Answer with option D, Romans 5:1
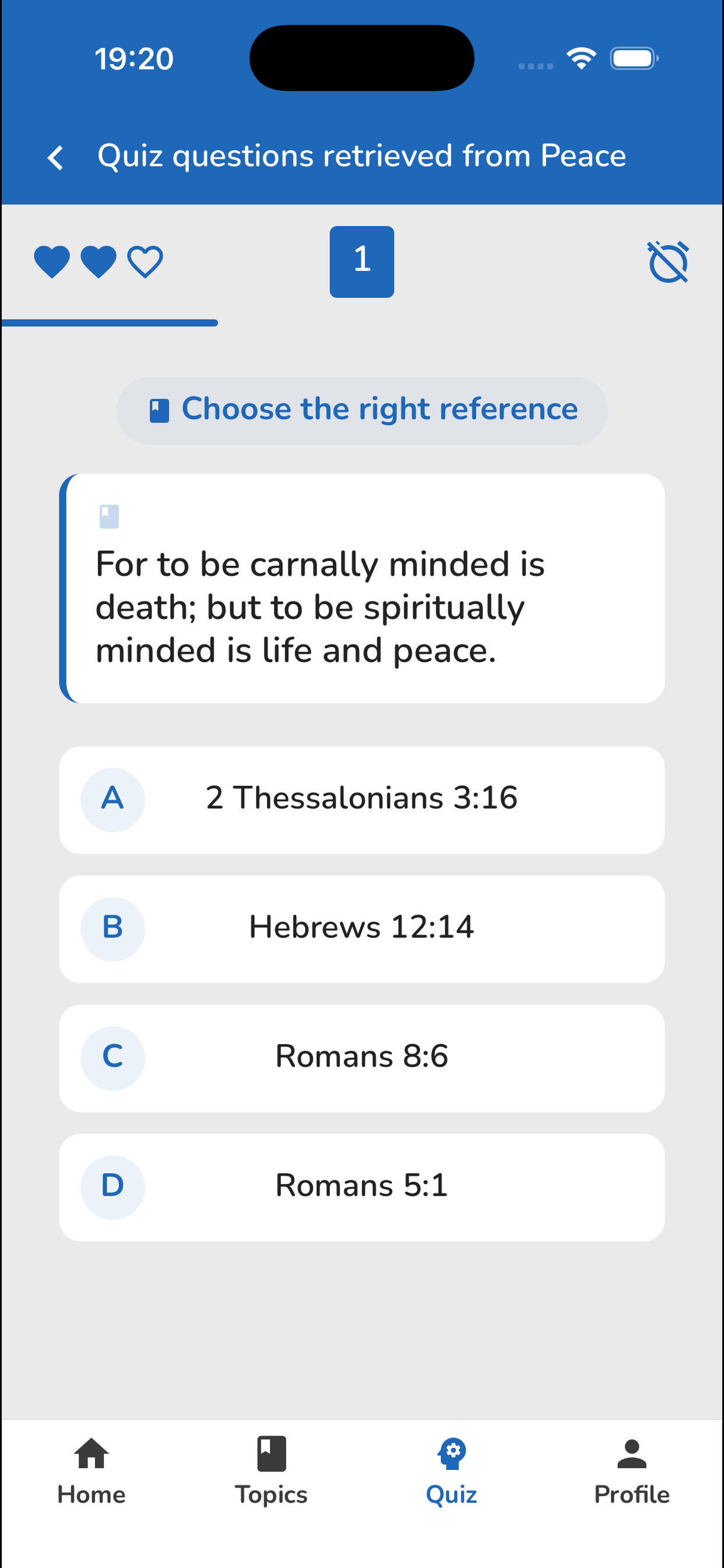Image resolution: width=724 pixels, height=1568 pixels. tap(361, 1187)
